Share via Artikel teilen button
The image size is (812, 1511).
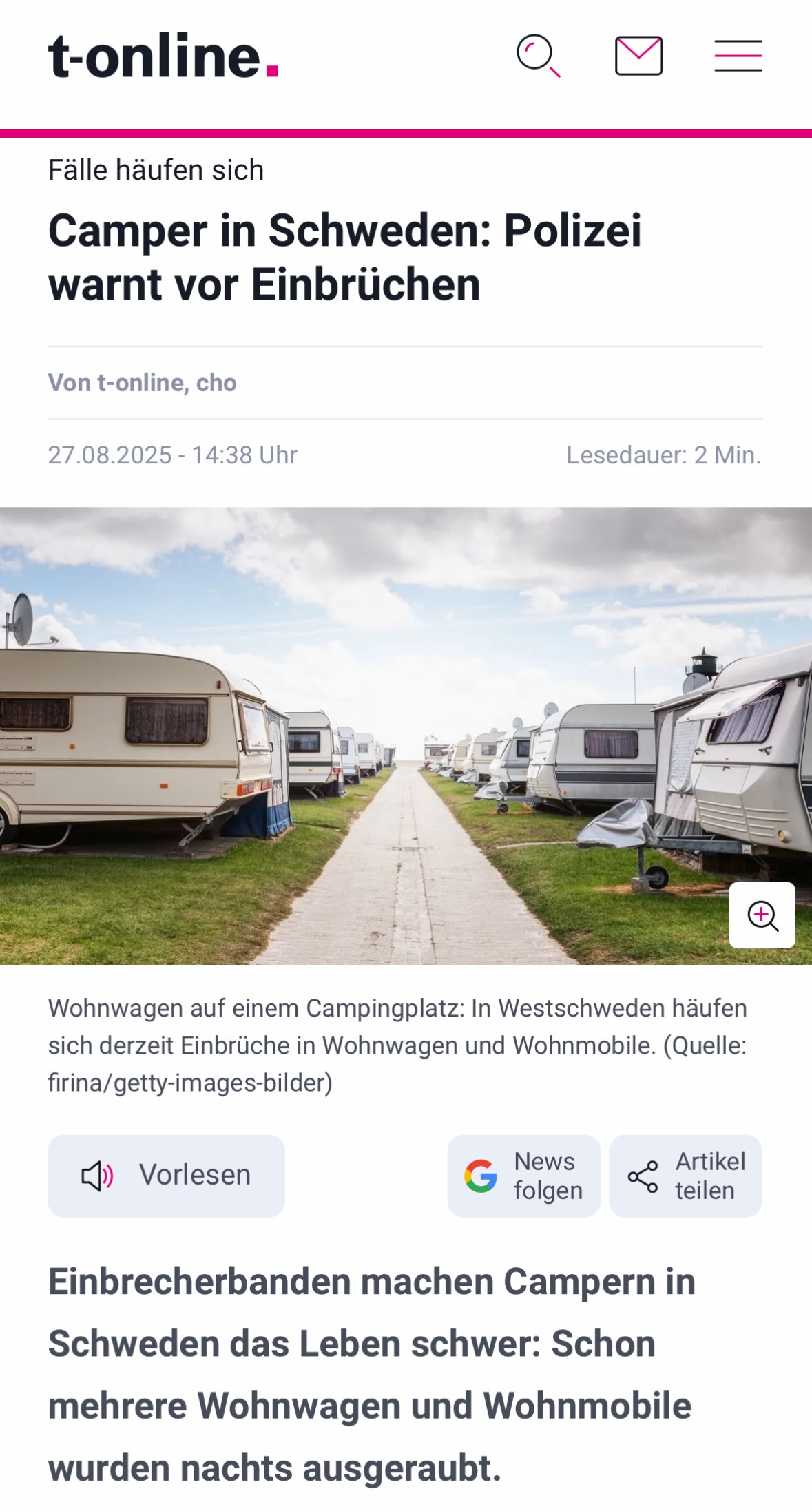[x=685, y=1176]
